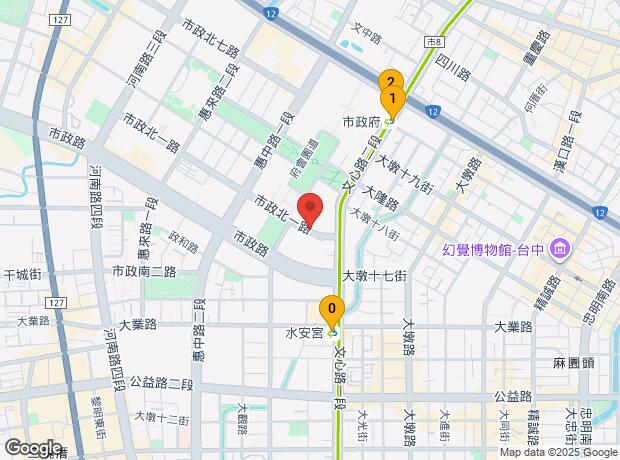Select the orange marker numbered 1
This screenshot has height=460, width=620.
[392, 100]
